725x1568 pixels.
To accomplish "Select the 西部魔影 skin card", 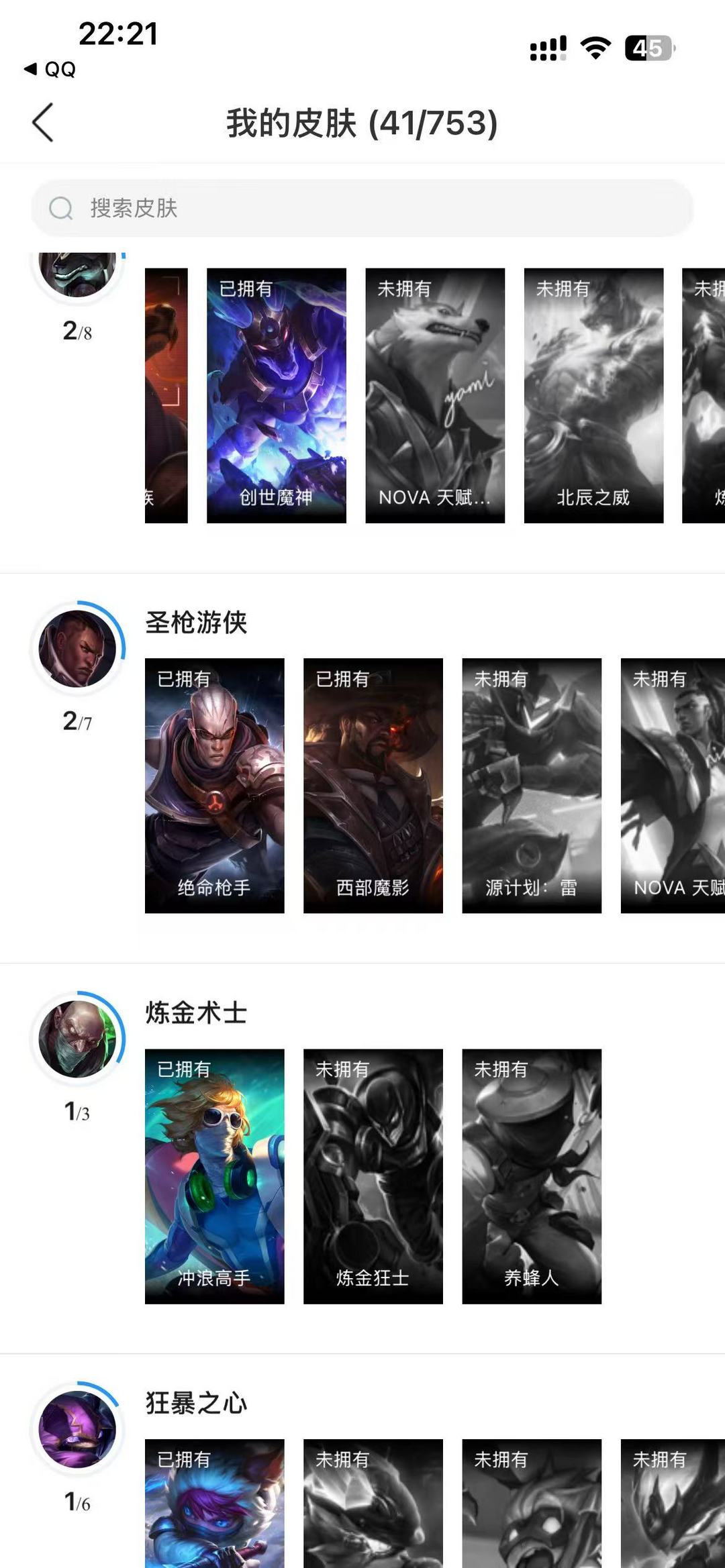I will coord(373,785).
